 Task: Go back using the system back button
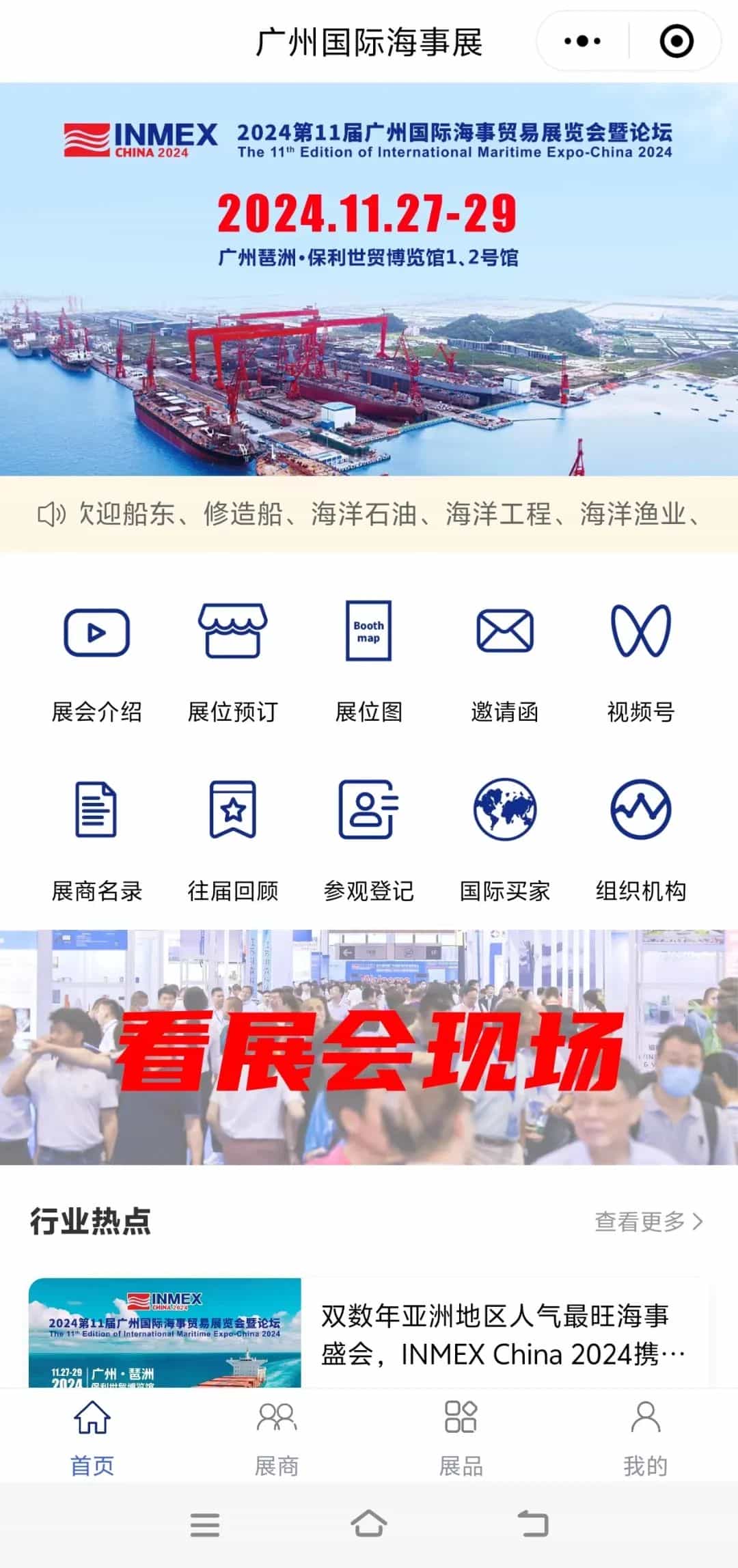click(533, 1524)
